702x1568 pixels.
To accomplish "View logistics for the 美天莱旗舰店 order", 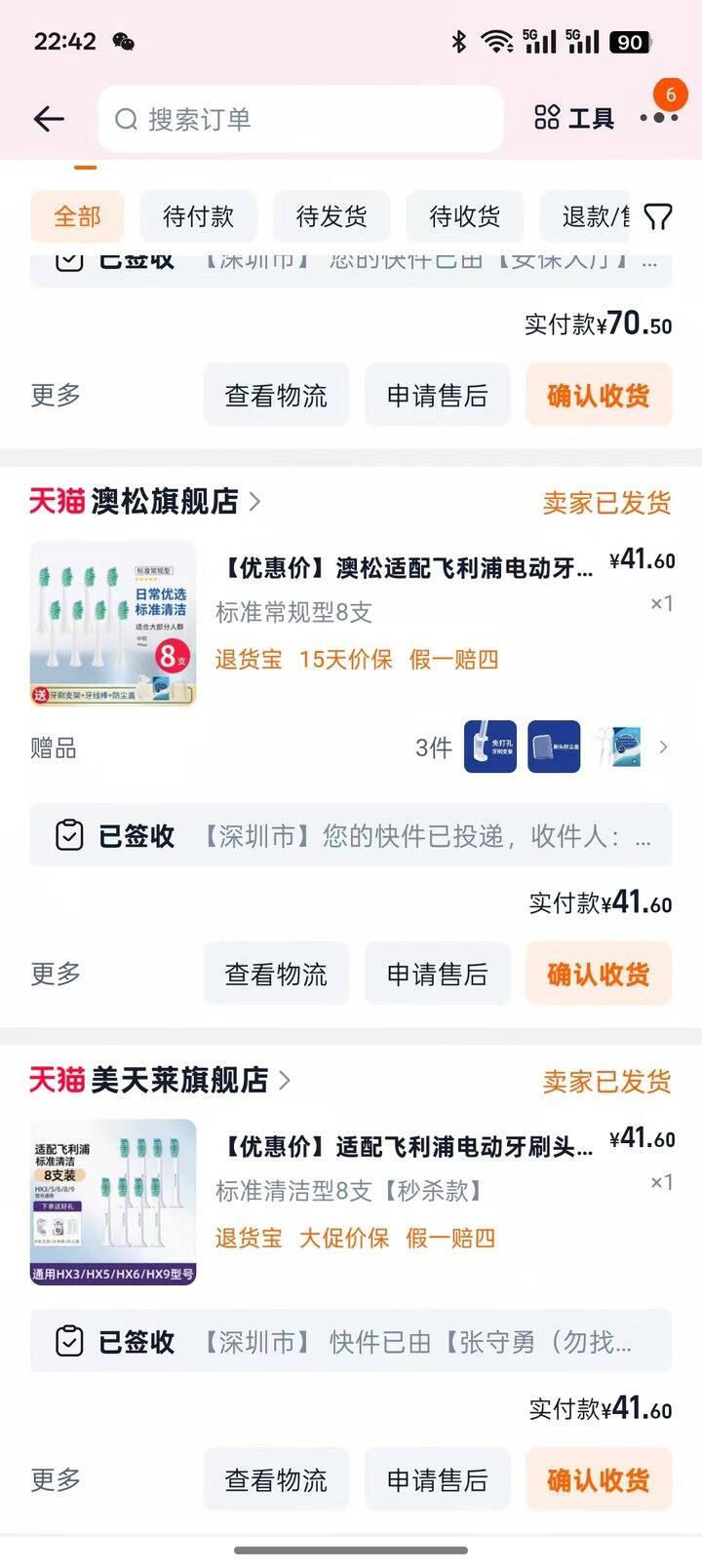I will coord(276,1479).
